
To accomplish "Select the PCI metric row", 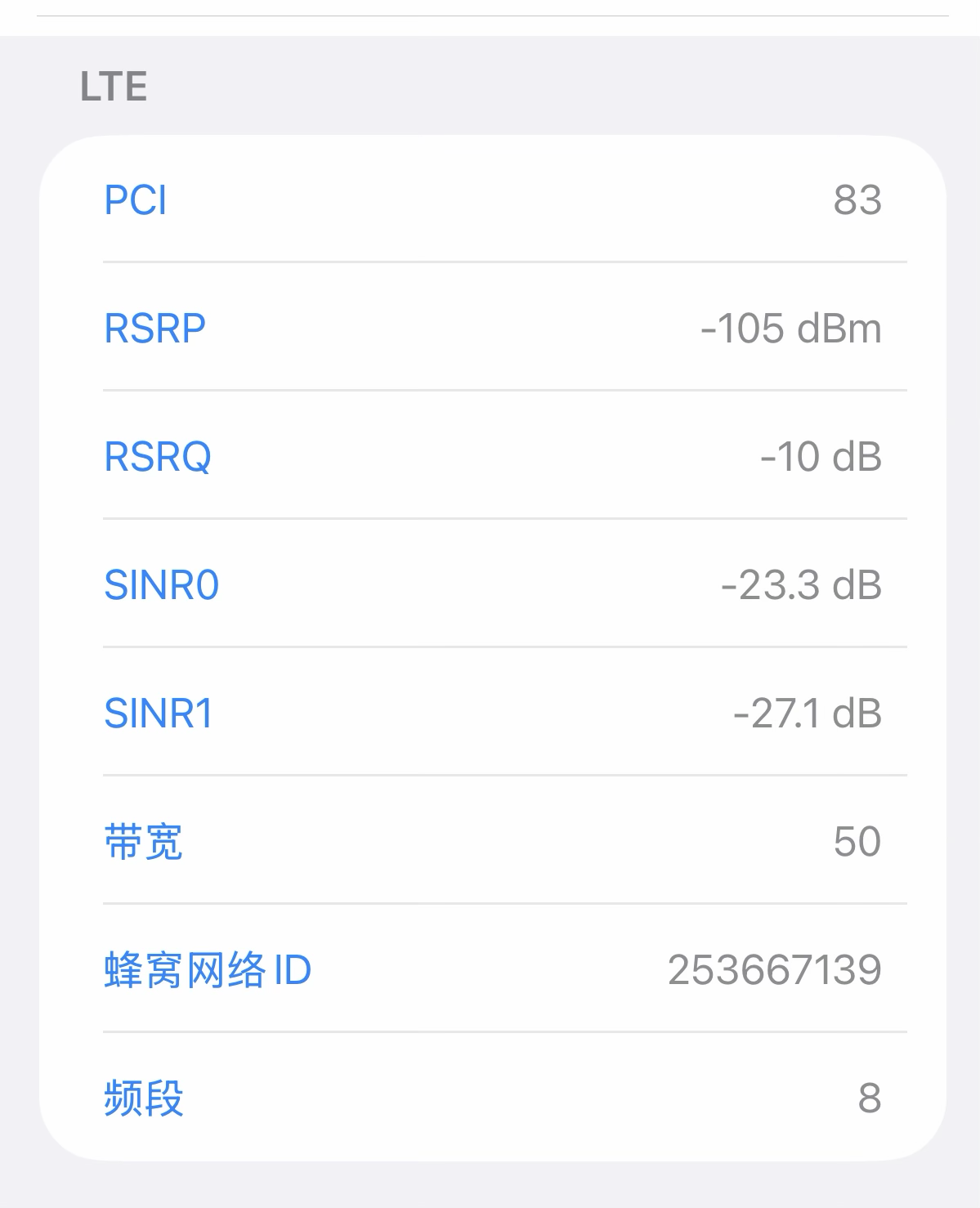I will tap(492, 199).
